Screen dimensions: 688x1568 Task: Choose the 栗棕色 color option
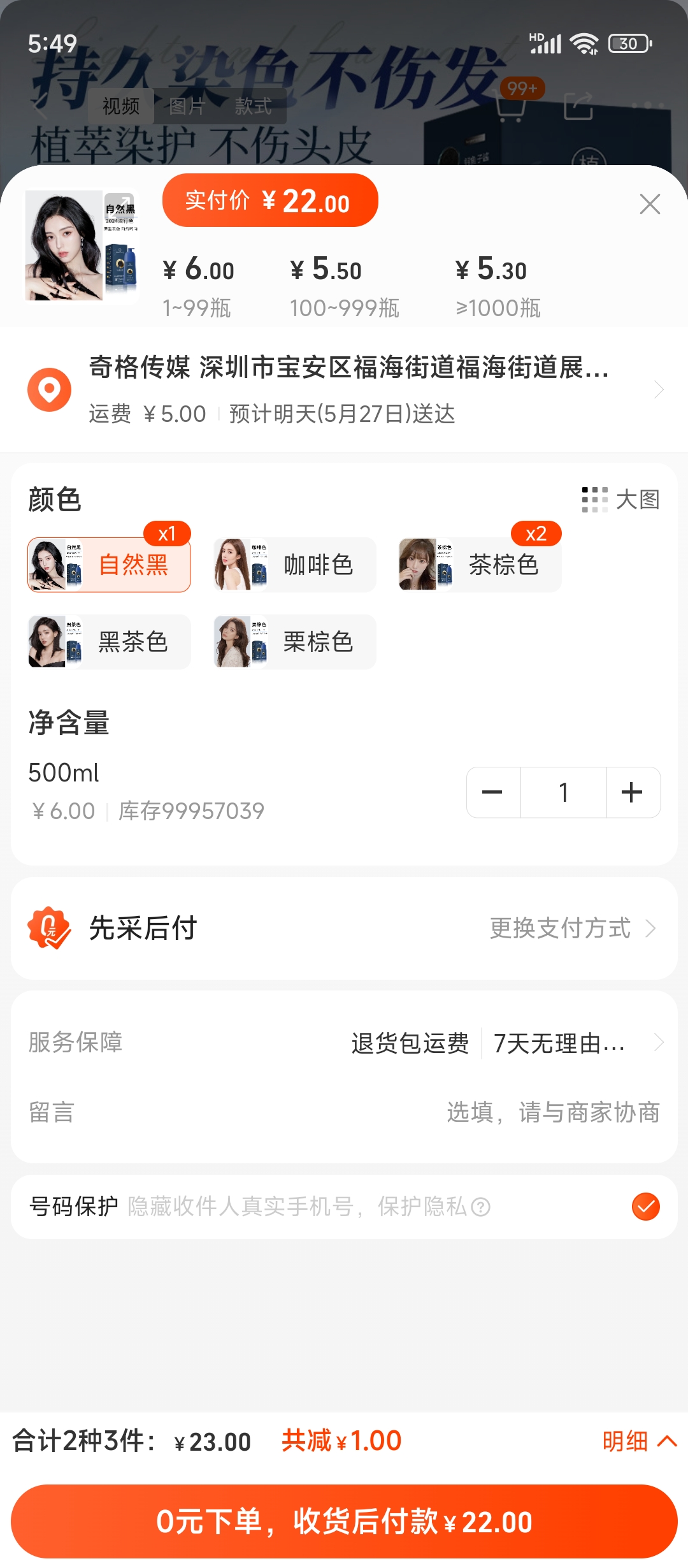pyautogui.click(x=294, y=642)
